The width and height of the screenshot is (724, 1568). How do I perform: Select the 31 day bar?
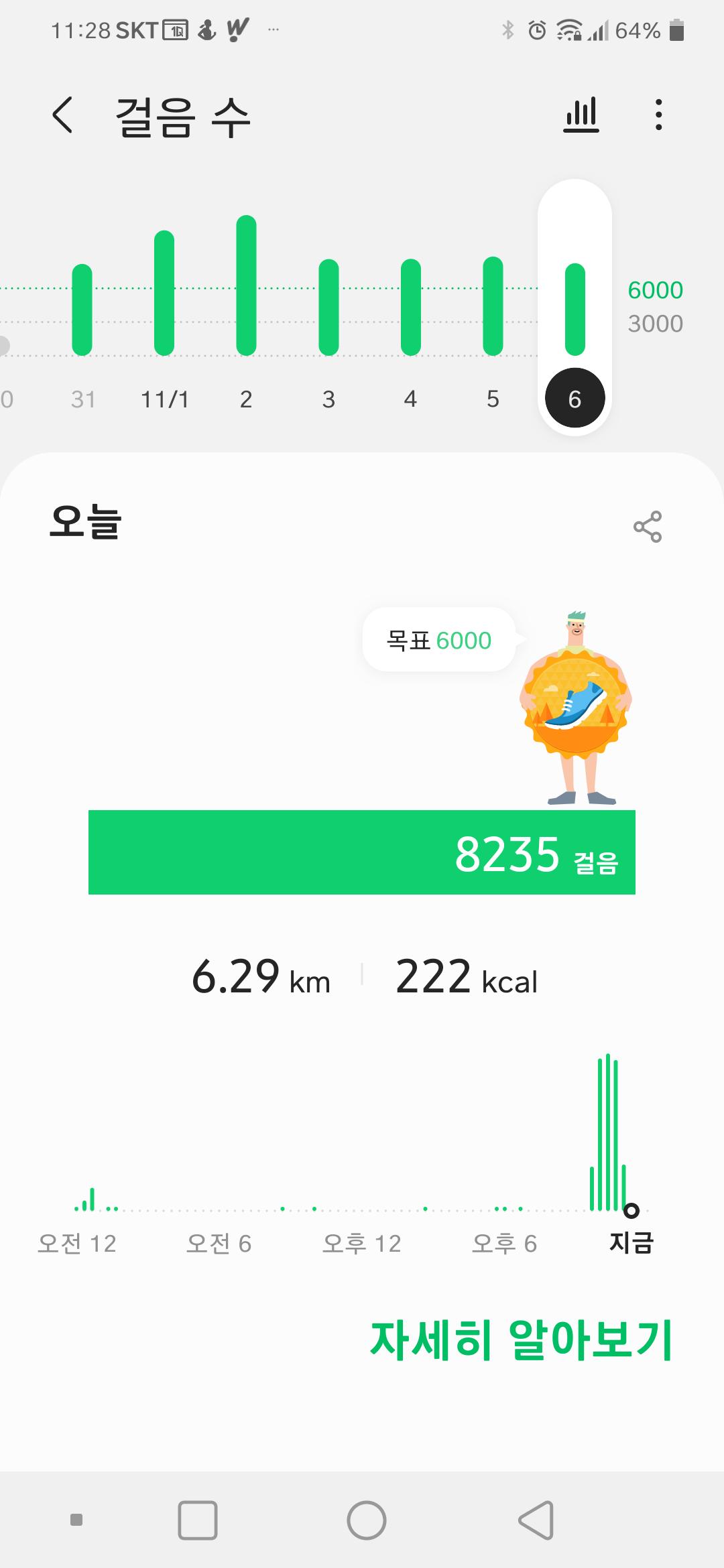pos(82,310)
